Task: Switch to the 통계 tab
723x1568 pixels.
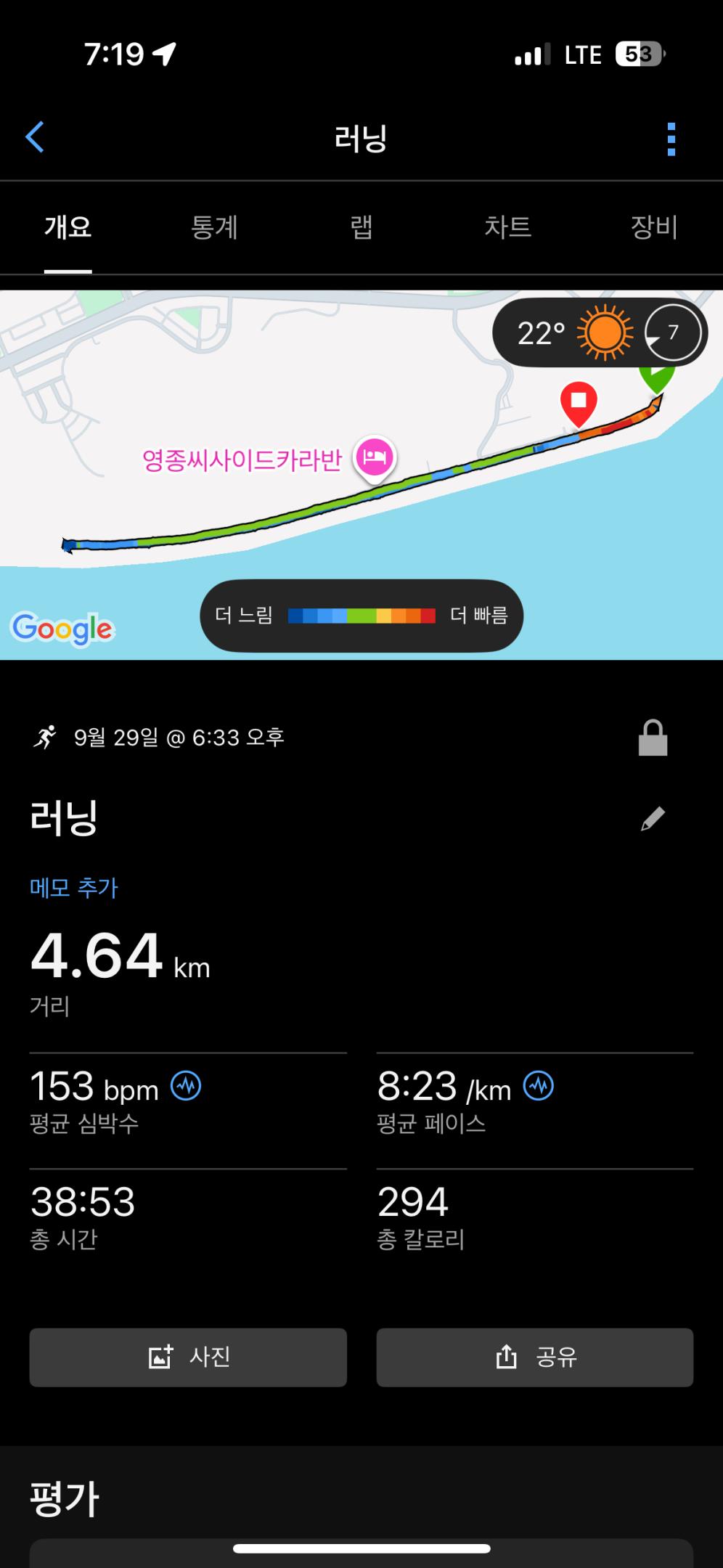Action: pyautogui.click(x=214, y=227)
